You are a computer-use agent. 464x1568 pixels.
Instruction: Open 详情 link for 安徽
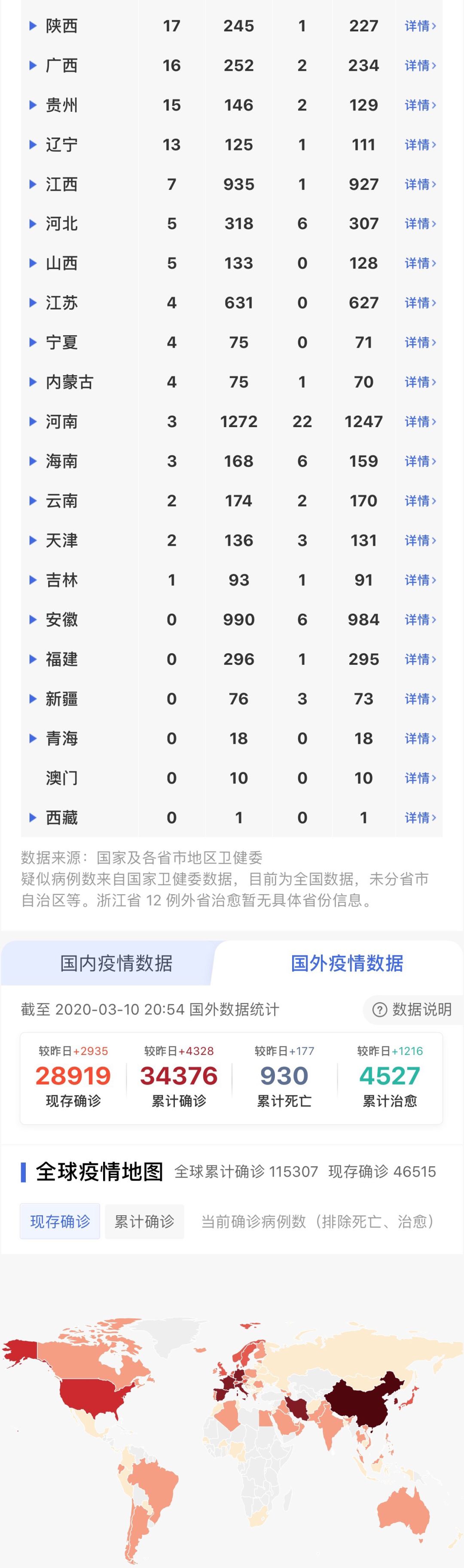[420, 620]
